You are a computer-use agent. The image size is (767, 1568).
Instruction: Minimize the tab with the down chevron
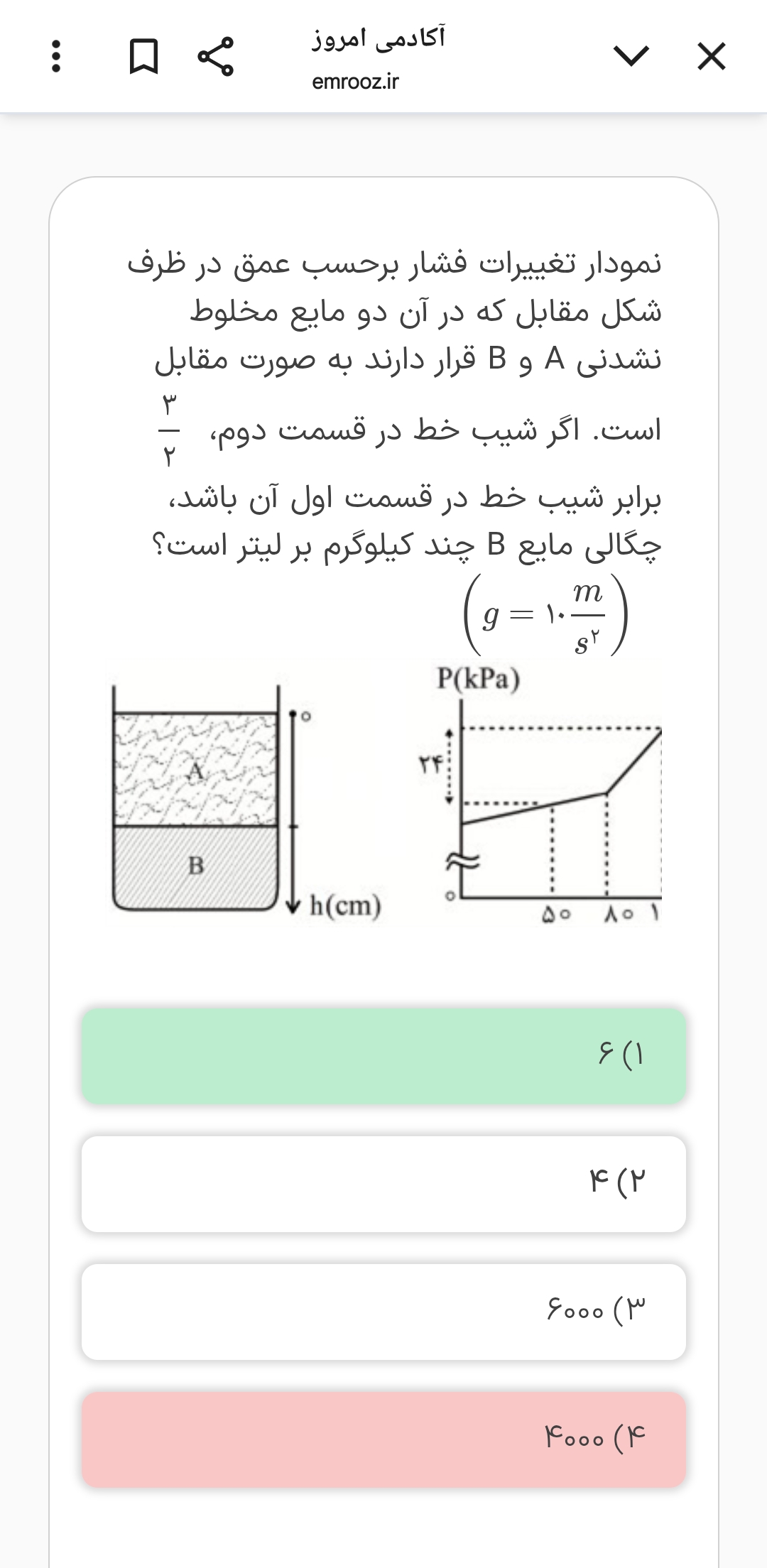[631, 55]
